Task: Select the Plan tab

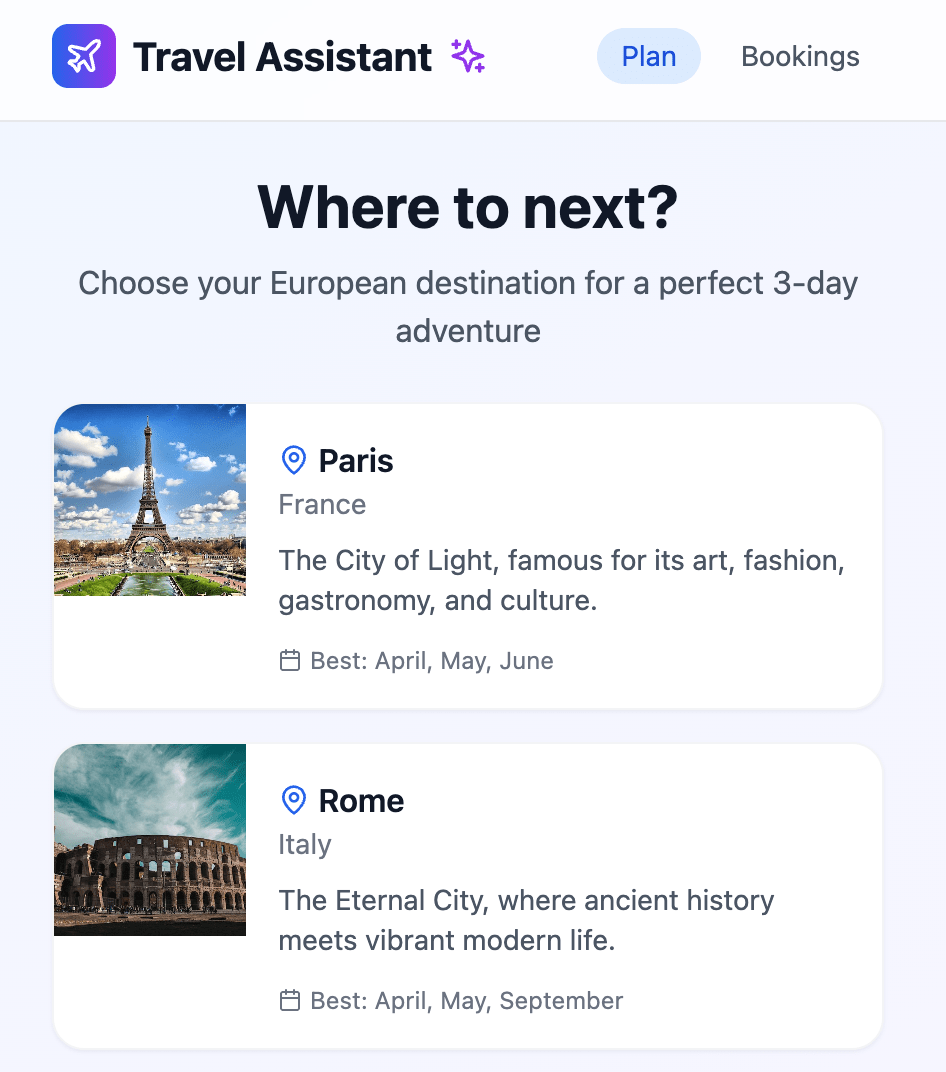Action: click(x=648, y=56)
